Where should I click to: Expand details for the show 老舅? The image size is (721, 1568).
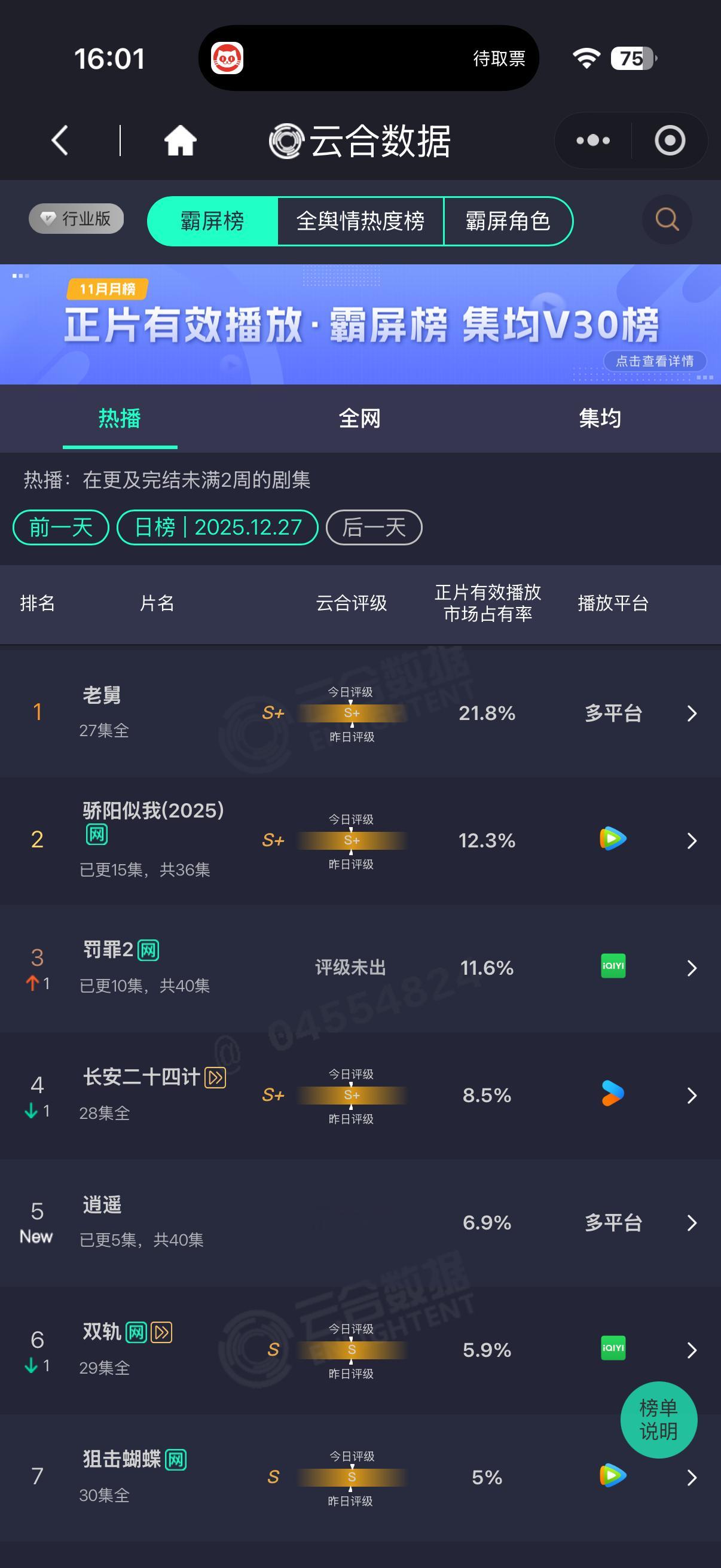click(692, 713)
